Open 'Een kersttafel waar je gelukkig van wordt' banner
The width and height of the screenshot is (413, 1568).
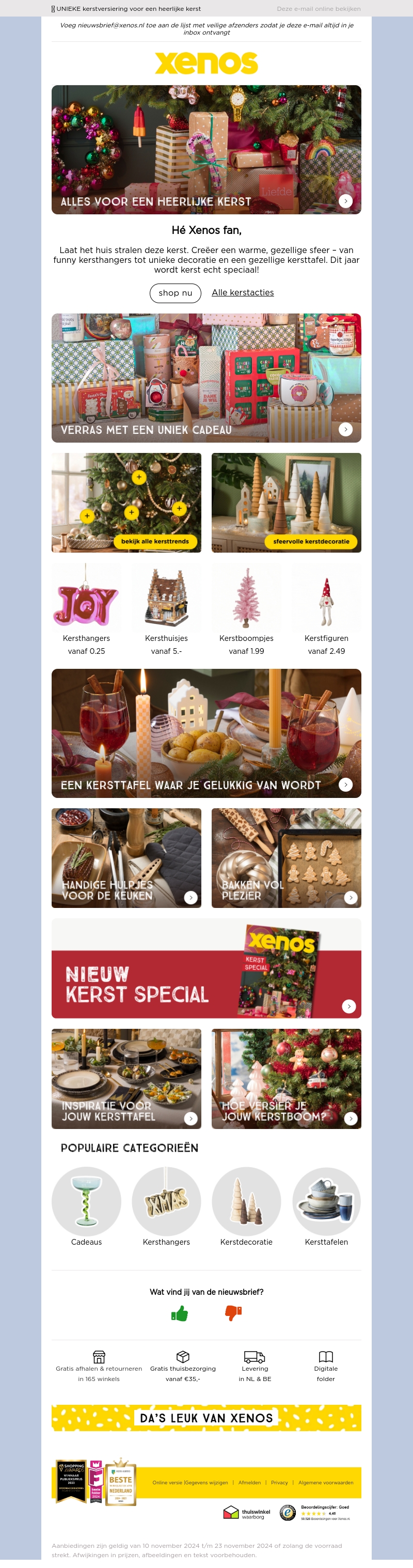click(x=206, y=733)
